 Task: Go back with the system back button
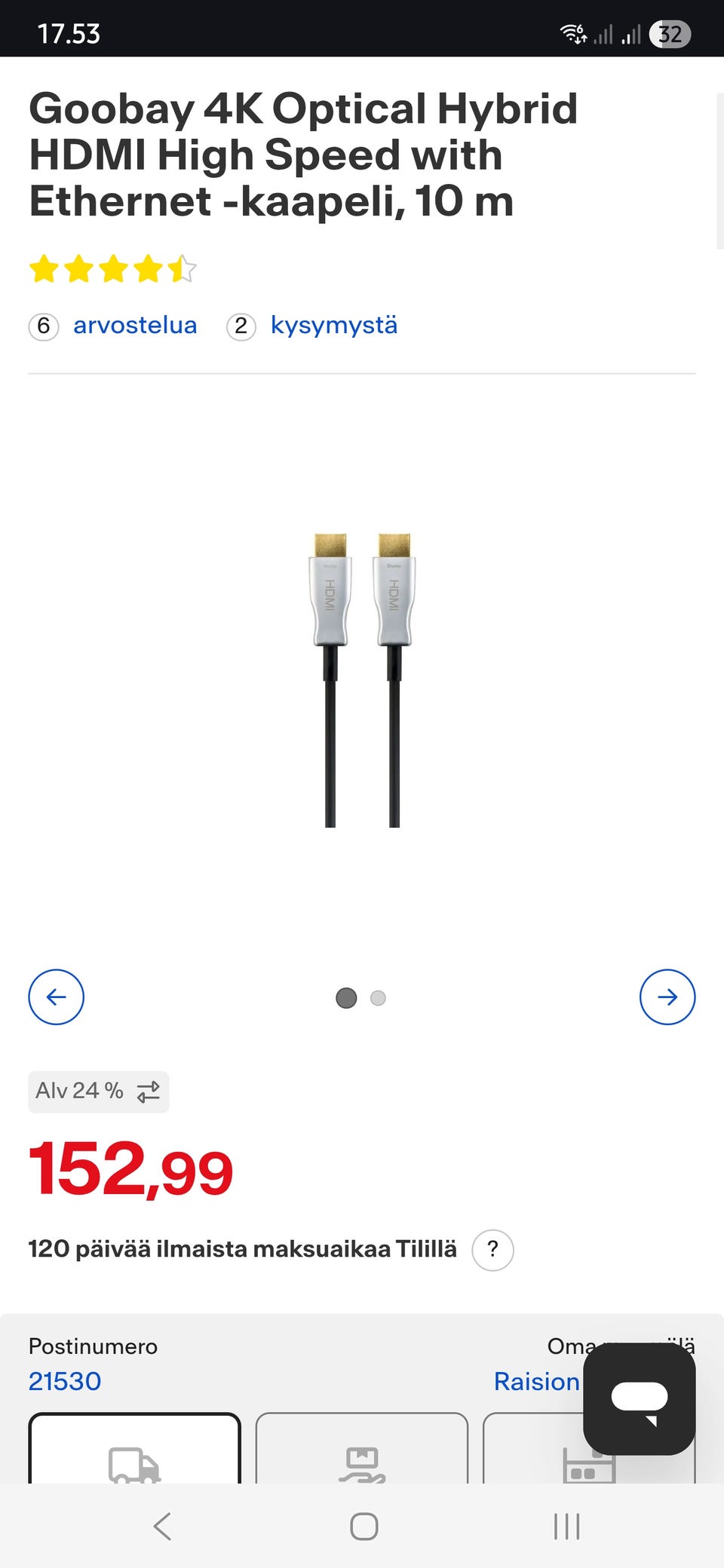click(162, 1527)
